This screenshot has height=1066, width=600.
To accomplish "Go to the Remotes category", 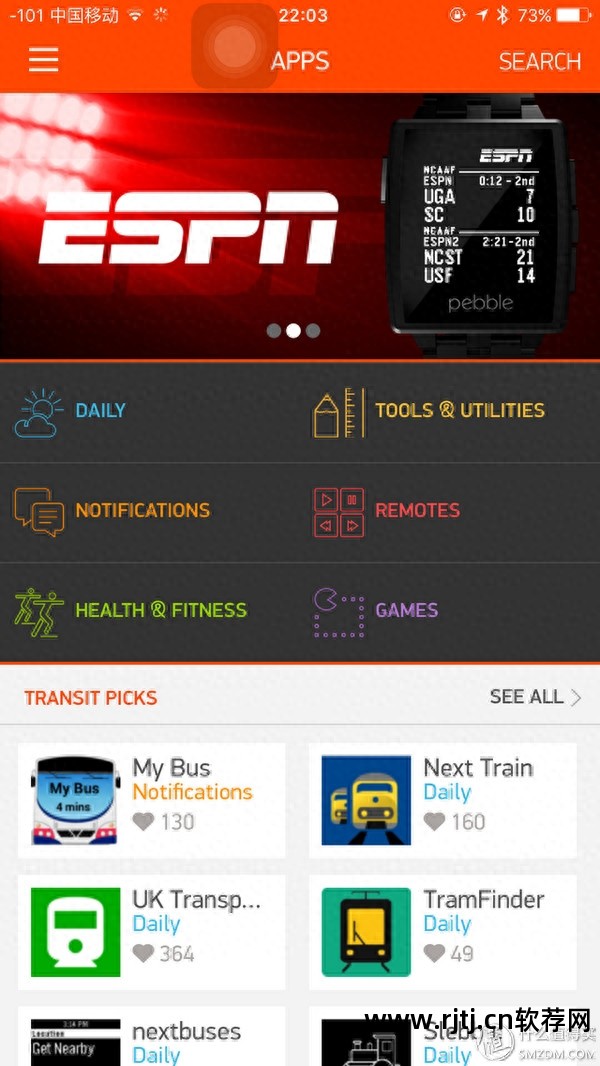I will coord(450,511).
